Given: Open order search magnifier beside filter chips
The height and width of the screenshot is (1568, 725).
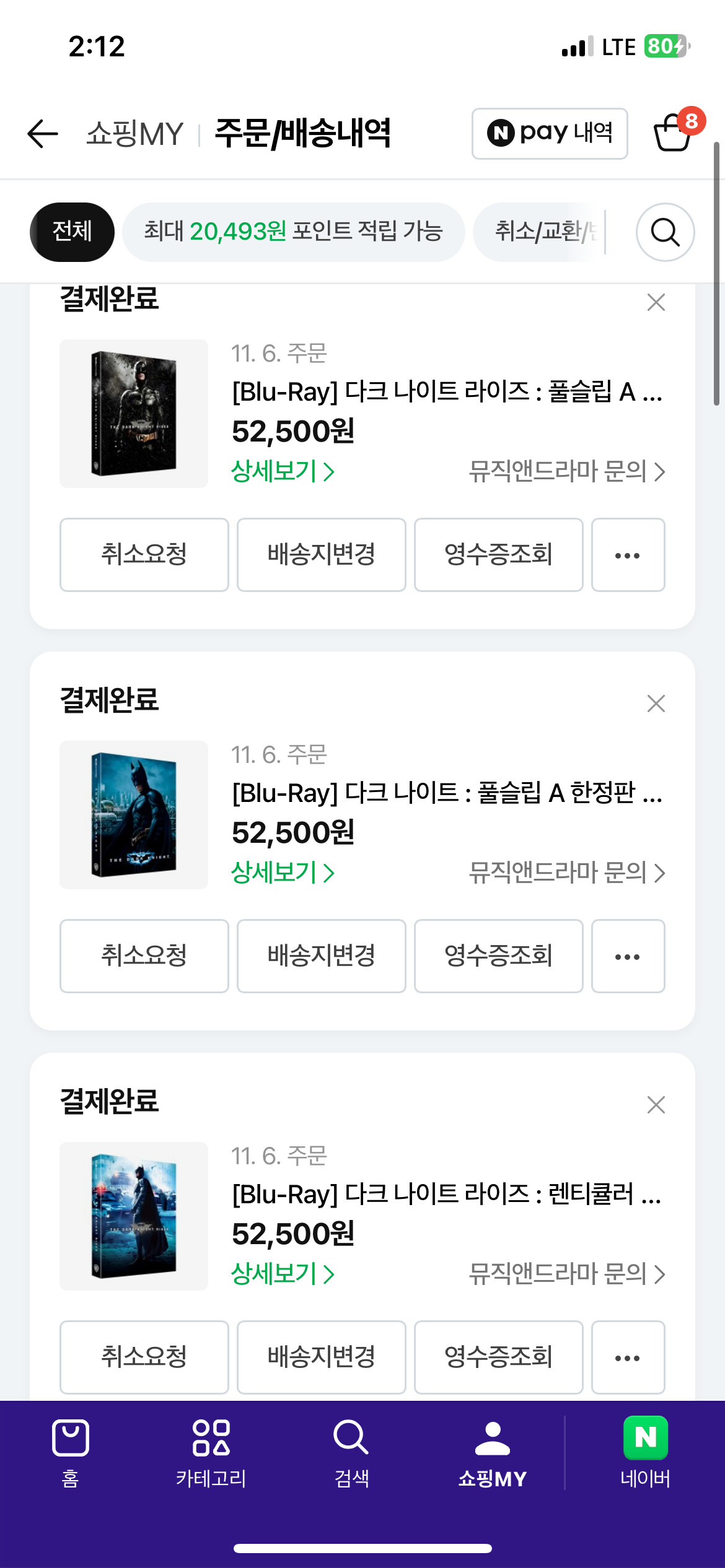Looking at the screenshot, I should [665, 232].
